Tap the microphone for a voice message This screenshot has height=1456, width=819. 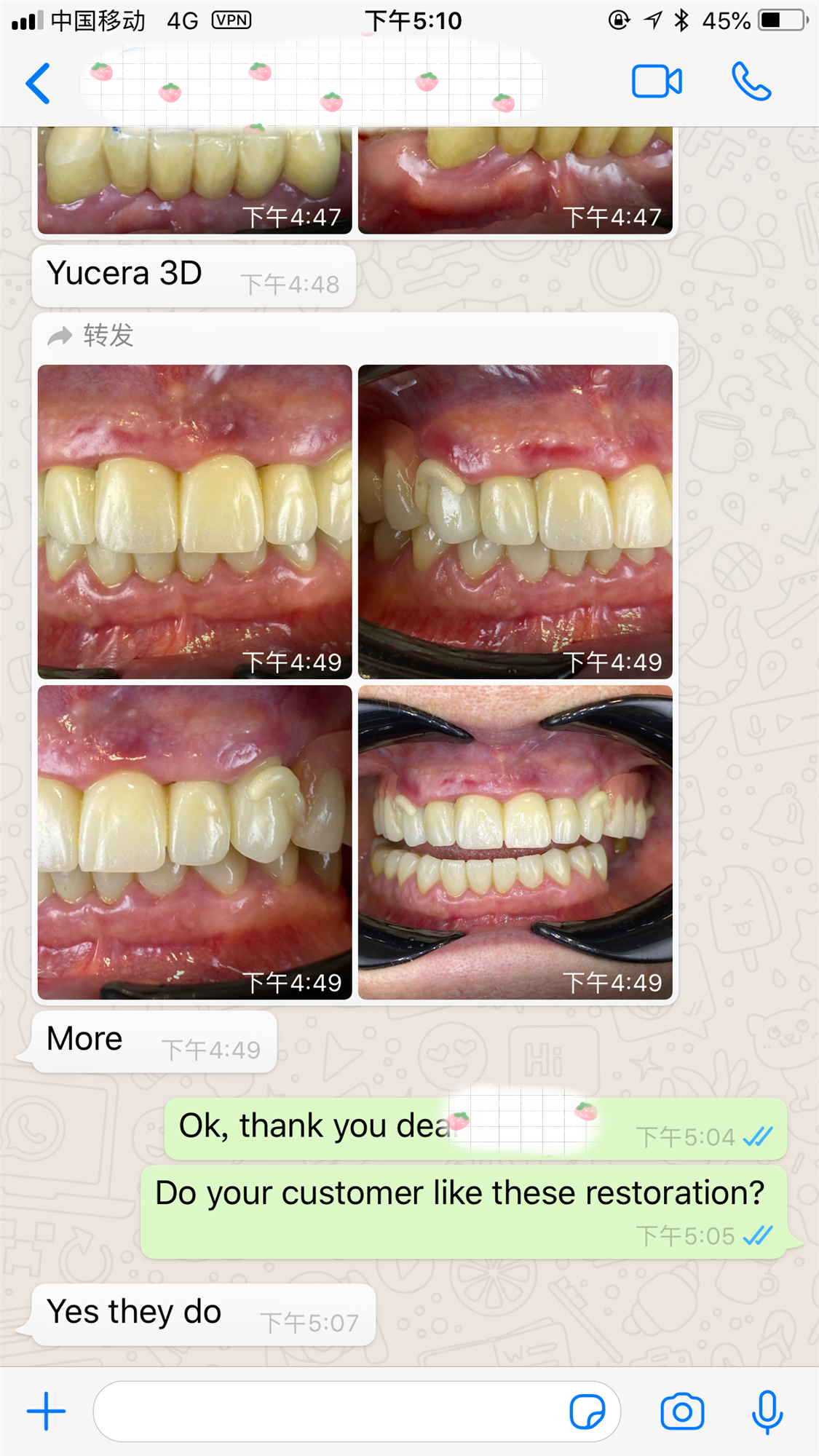pos(767,1412)
